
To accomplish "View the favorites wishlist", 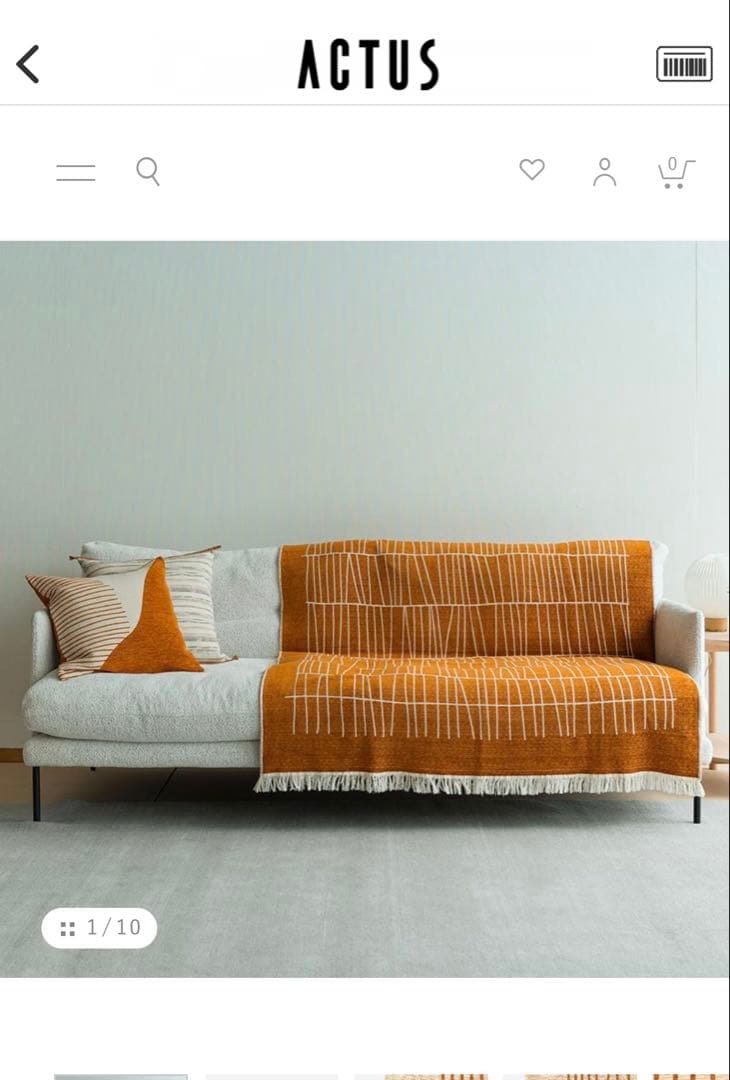I will click(532, 170).
